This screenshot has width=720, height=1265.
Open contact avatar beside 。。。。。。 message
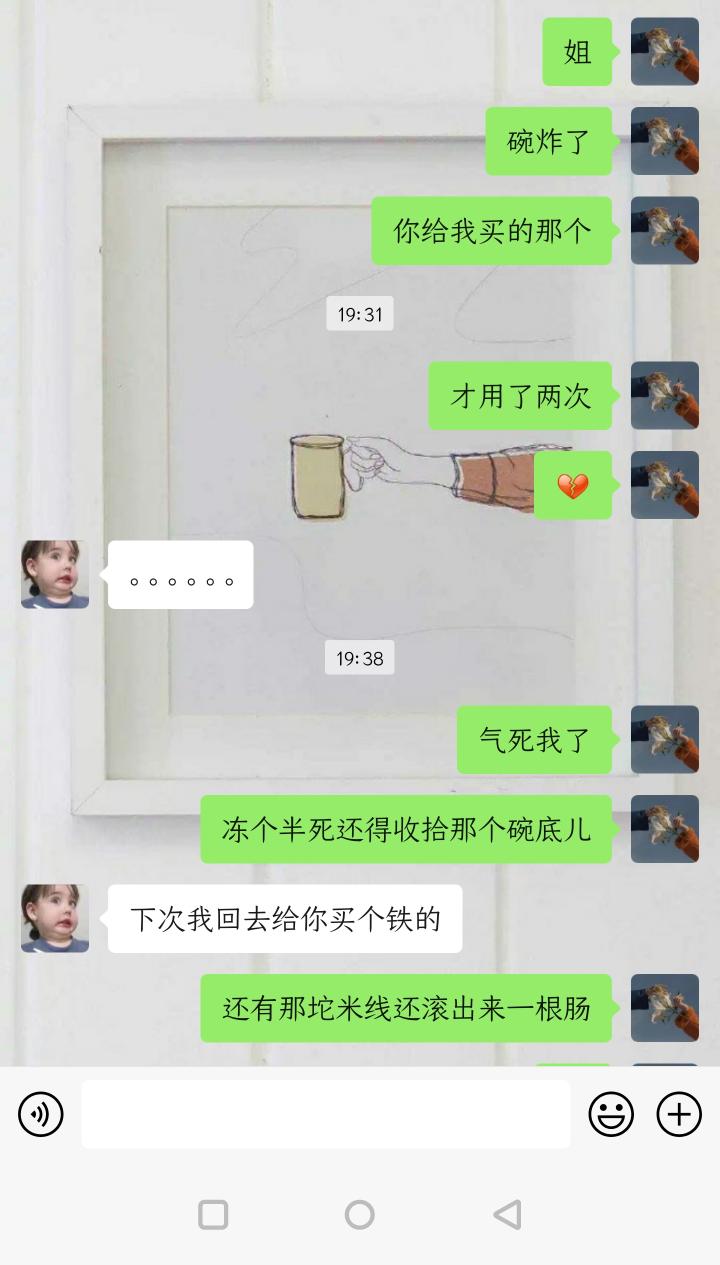pyautogui.click(x=55, y=575)
